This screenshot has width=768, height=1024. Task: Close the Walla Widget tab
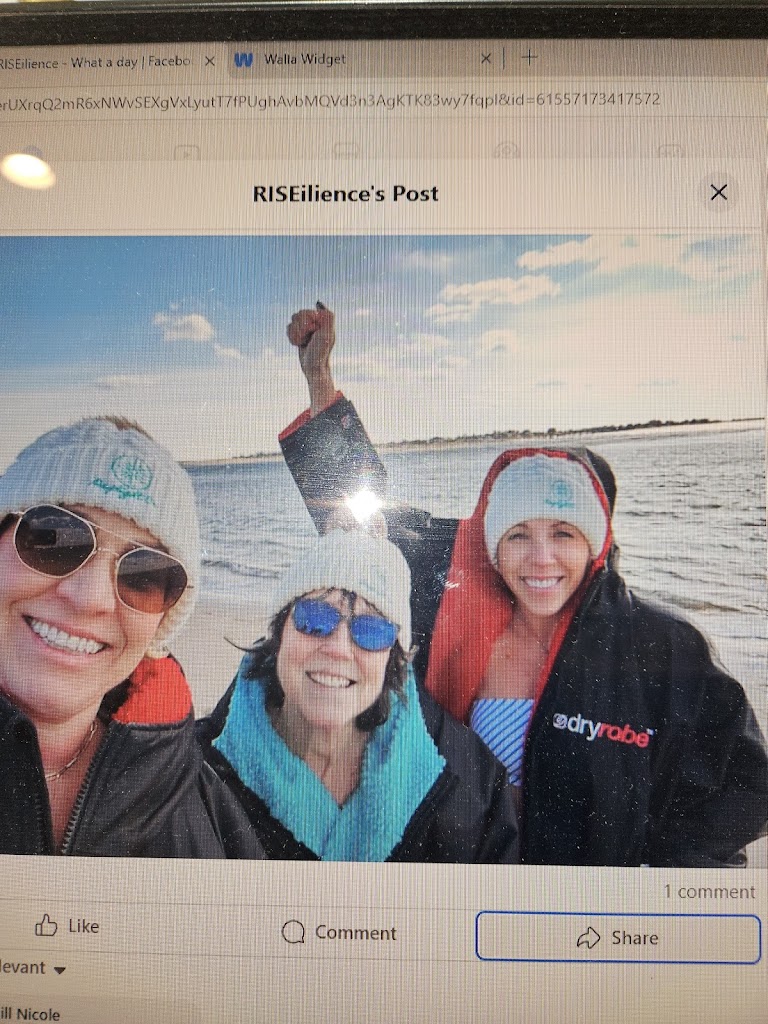click(486, 58)
